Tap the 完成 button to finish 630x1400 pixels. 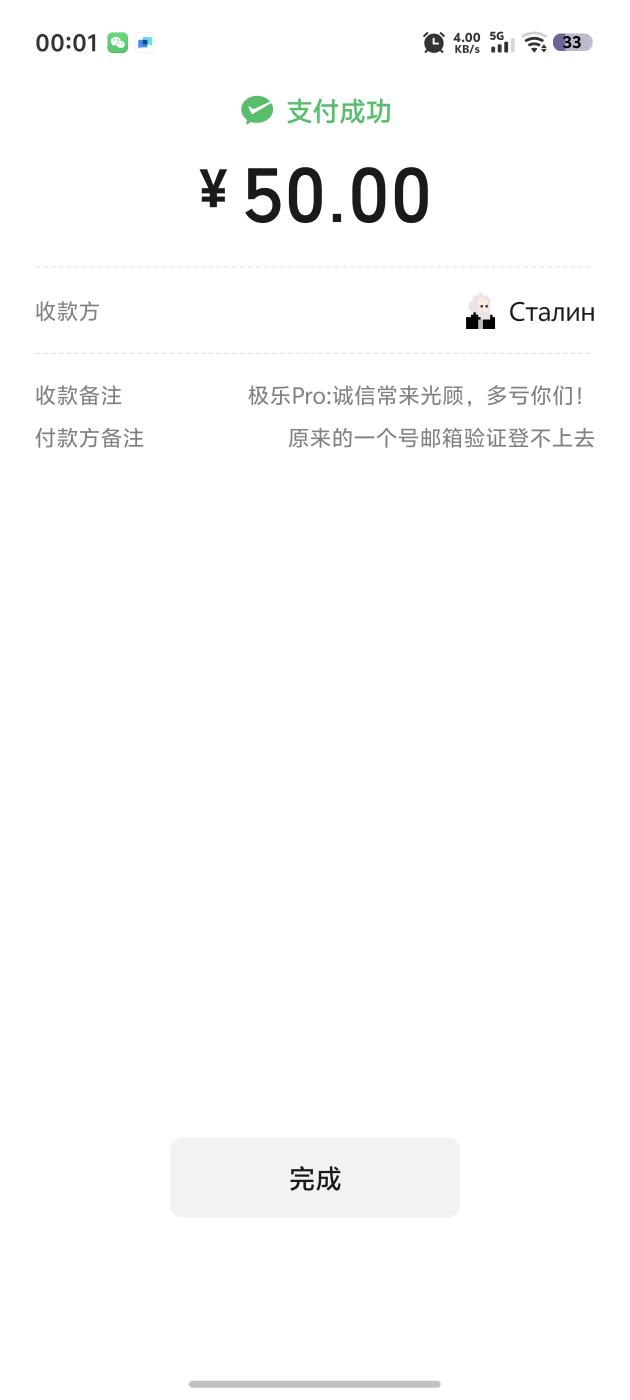[315, 1178]
